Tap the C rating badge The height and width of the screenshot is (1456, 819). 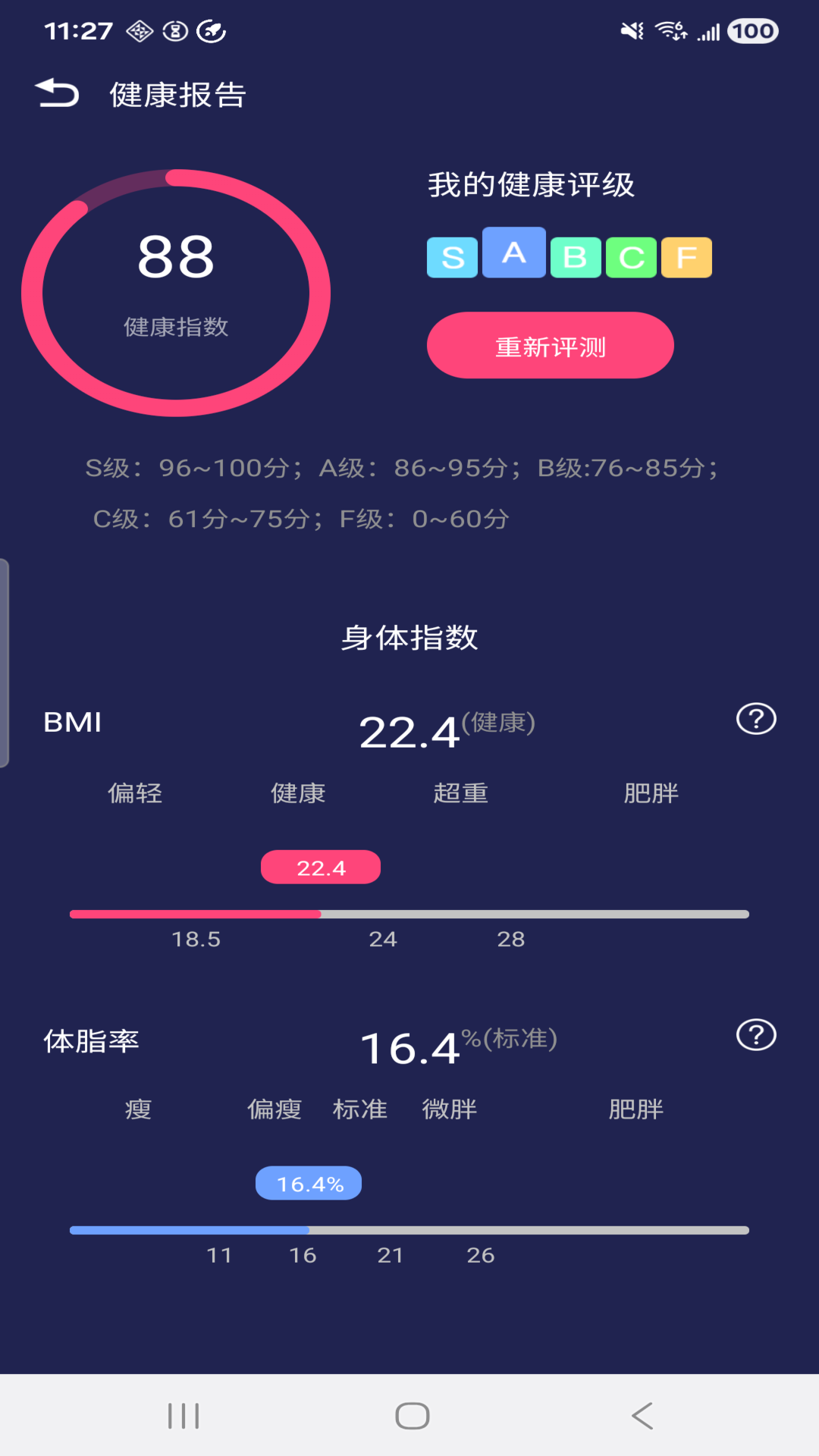click(630, 256)
